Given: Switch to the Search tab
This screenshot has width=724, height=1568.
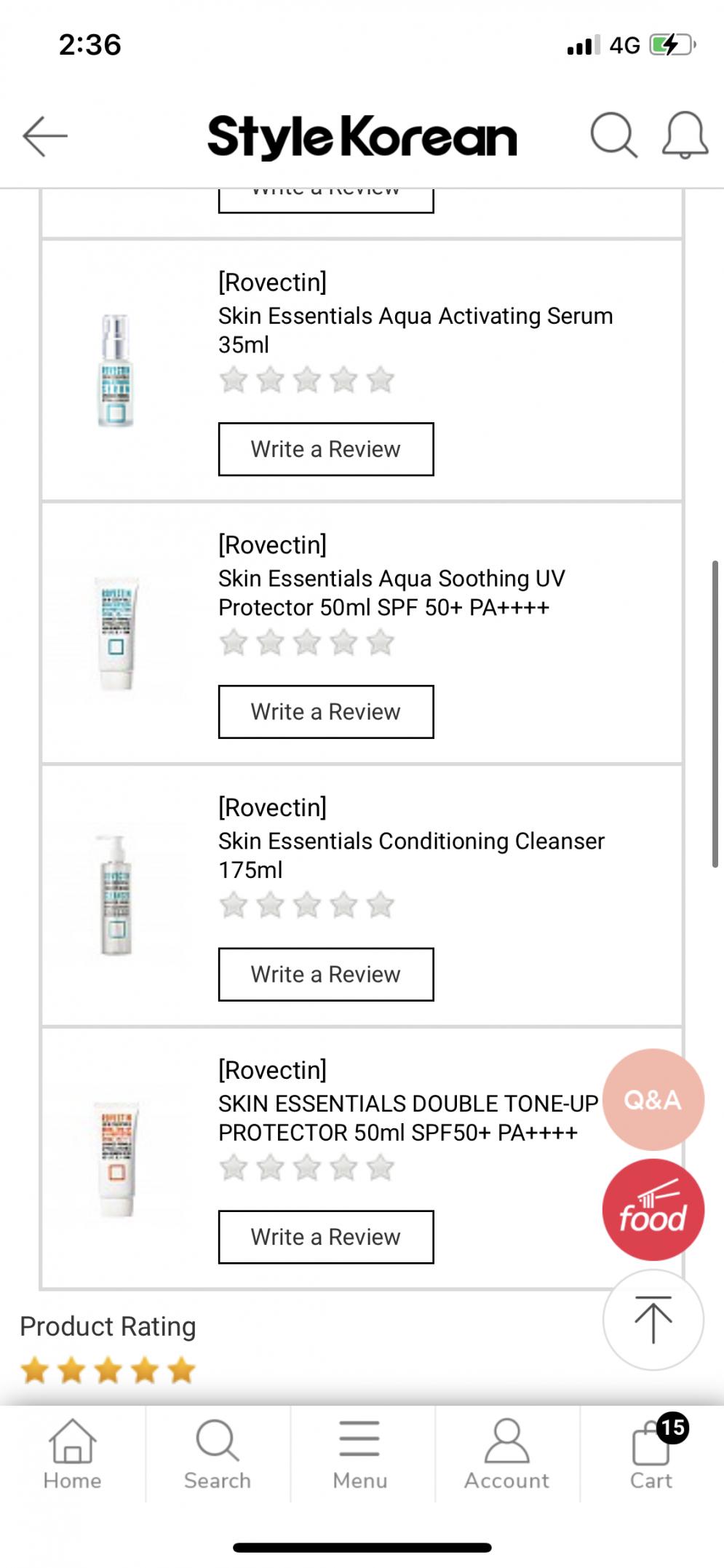Looking at the screenshot, I should [x=217, y=1454].
